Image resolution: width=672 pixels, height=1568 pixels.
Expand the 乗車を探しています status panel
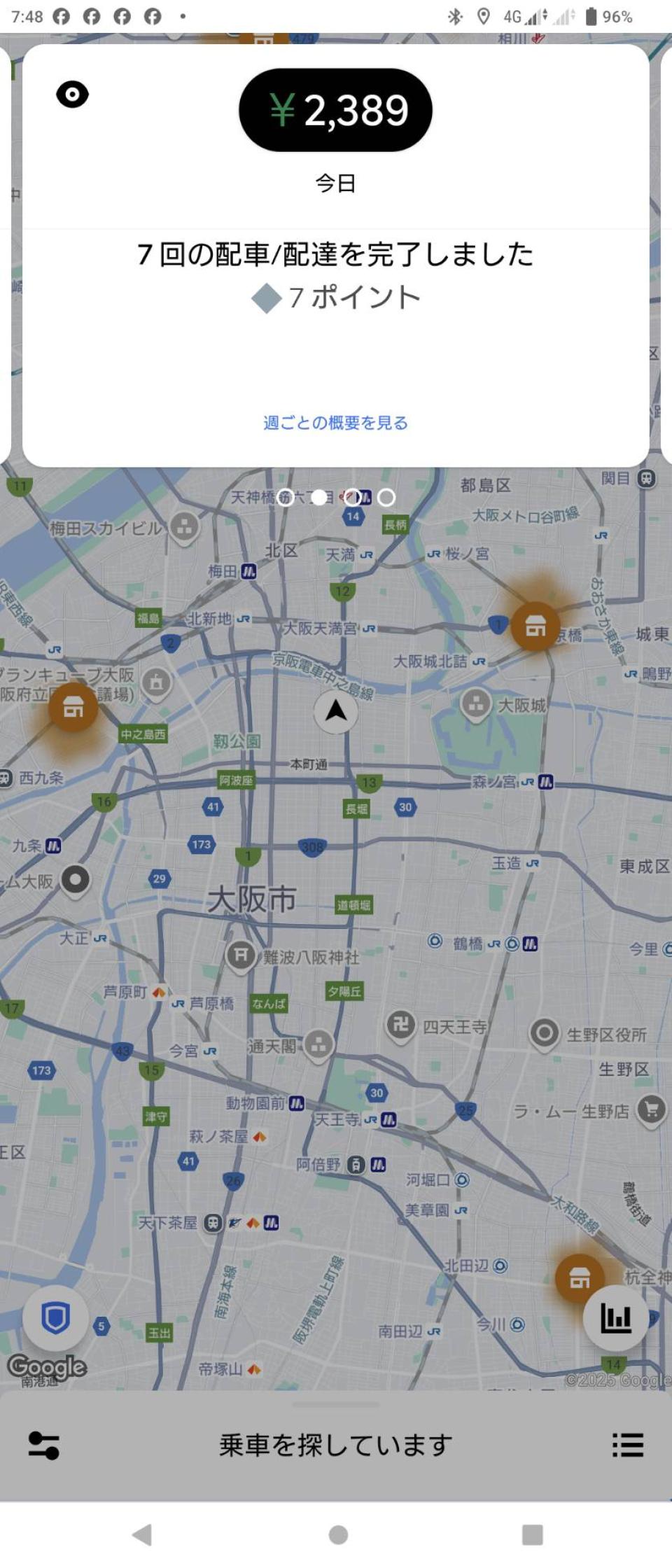[335, 1445]
